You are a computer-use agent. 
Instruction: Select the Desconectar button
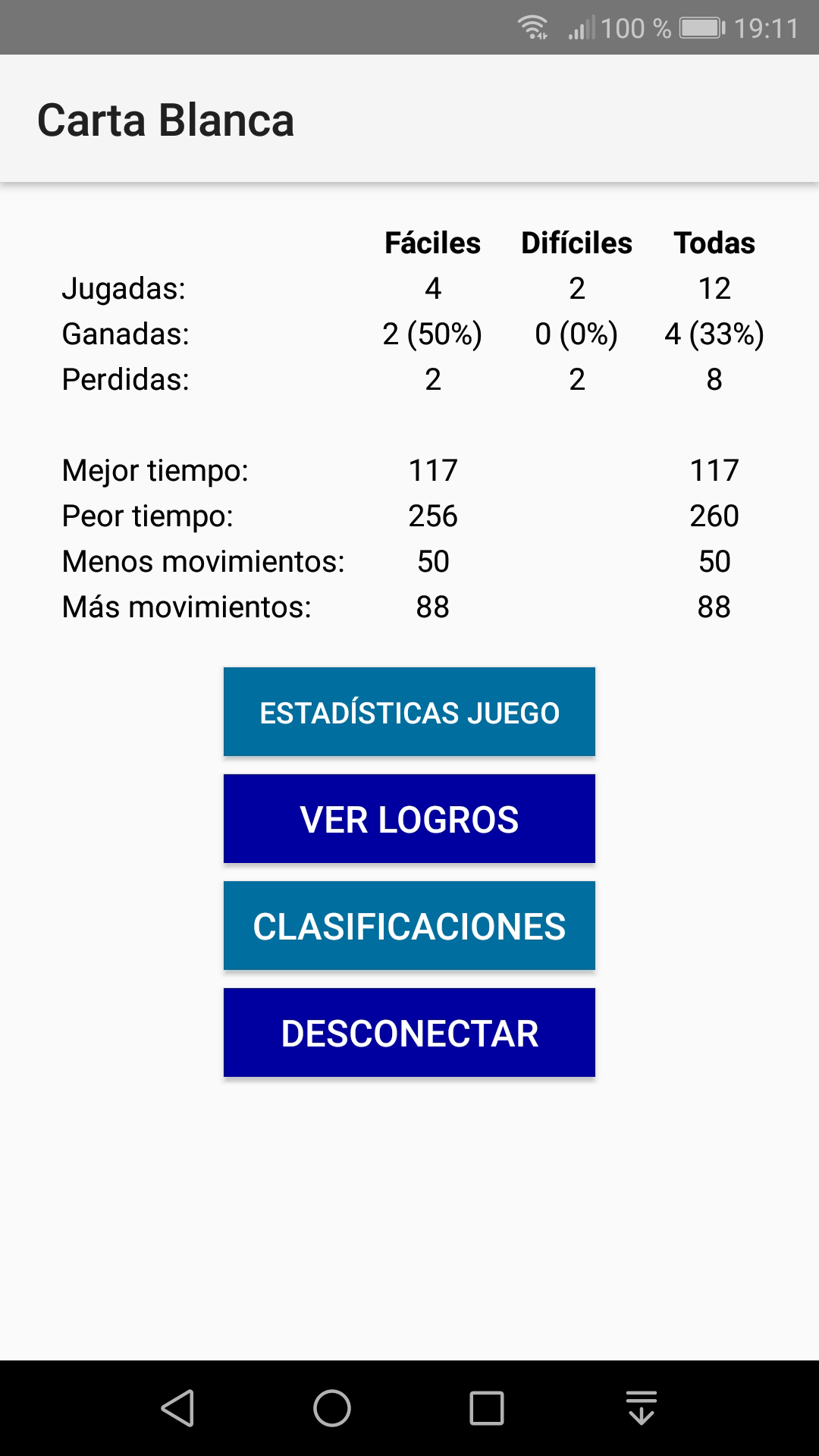(409, 1033)
